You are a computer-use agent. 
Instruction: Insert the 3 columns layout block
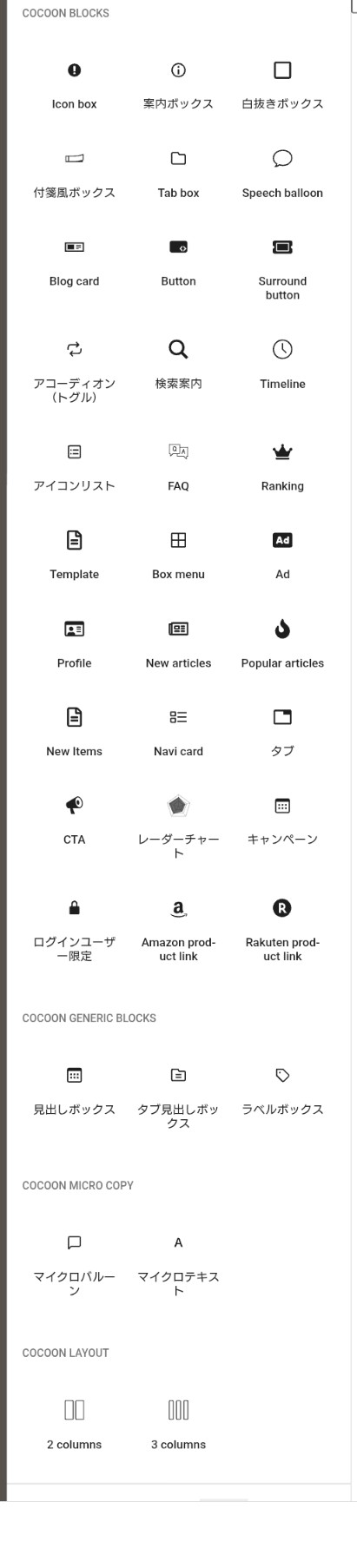coord(178,1426)
